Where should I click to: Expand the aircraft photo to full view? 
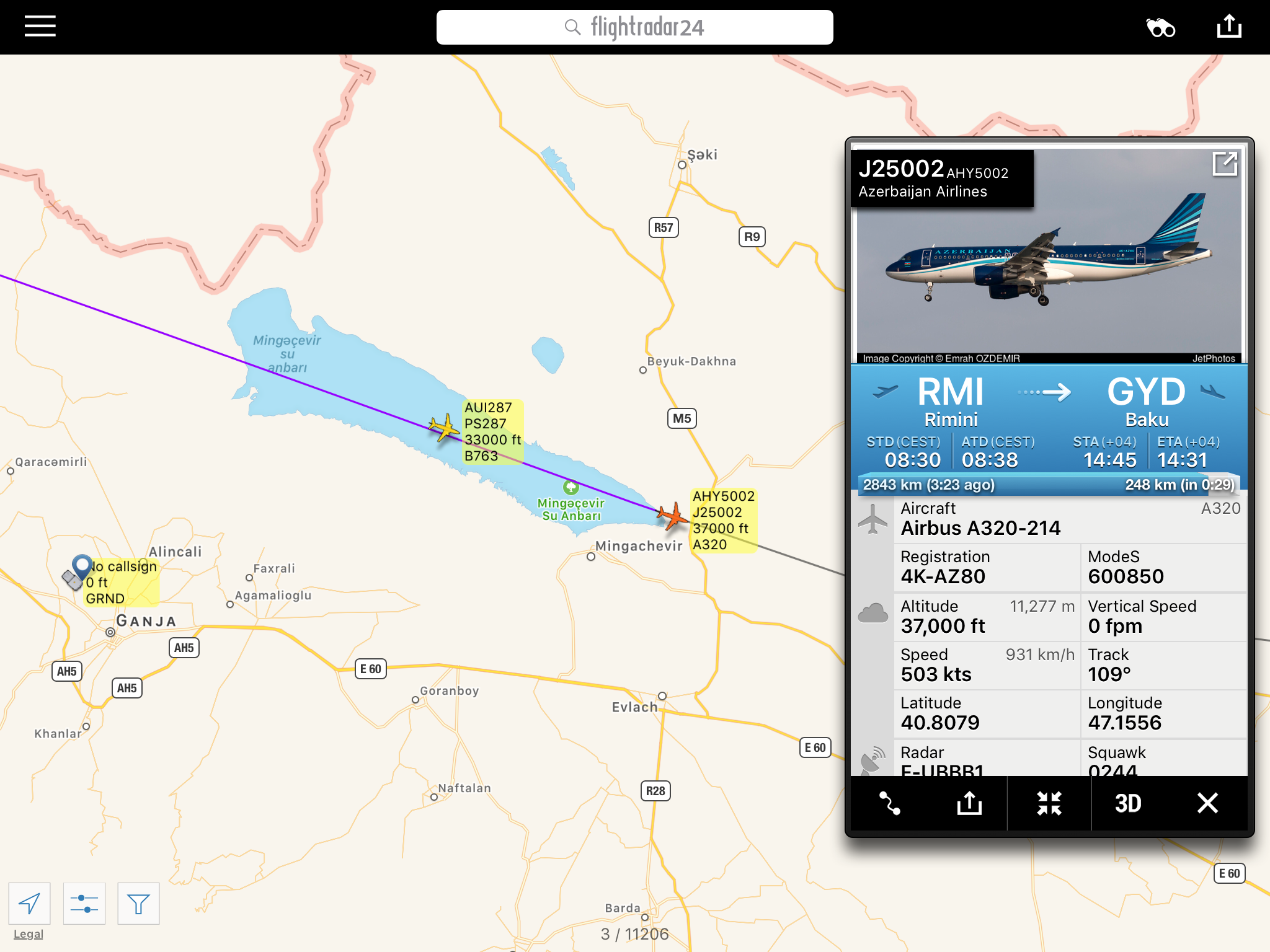click(x=1225, y=164)
